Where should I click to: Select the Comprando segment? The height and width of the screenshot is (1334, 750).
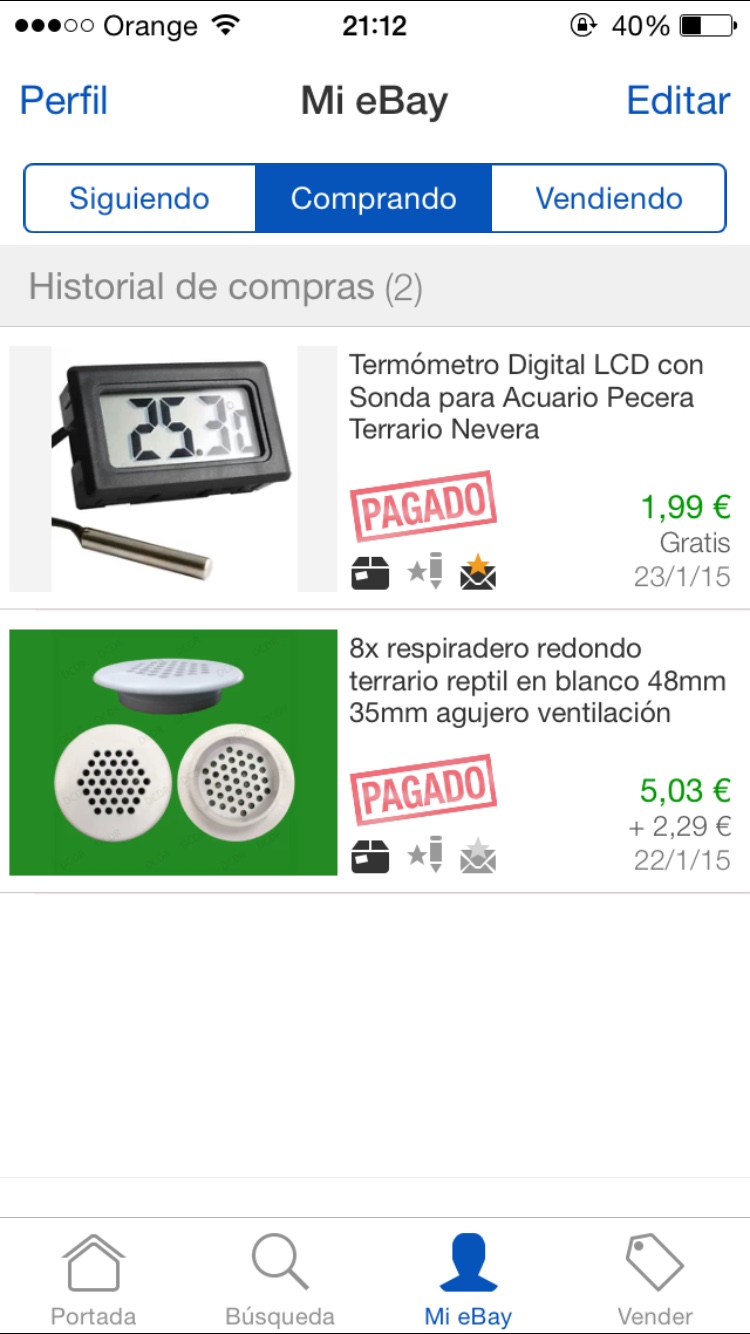(374, 198)
